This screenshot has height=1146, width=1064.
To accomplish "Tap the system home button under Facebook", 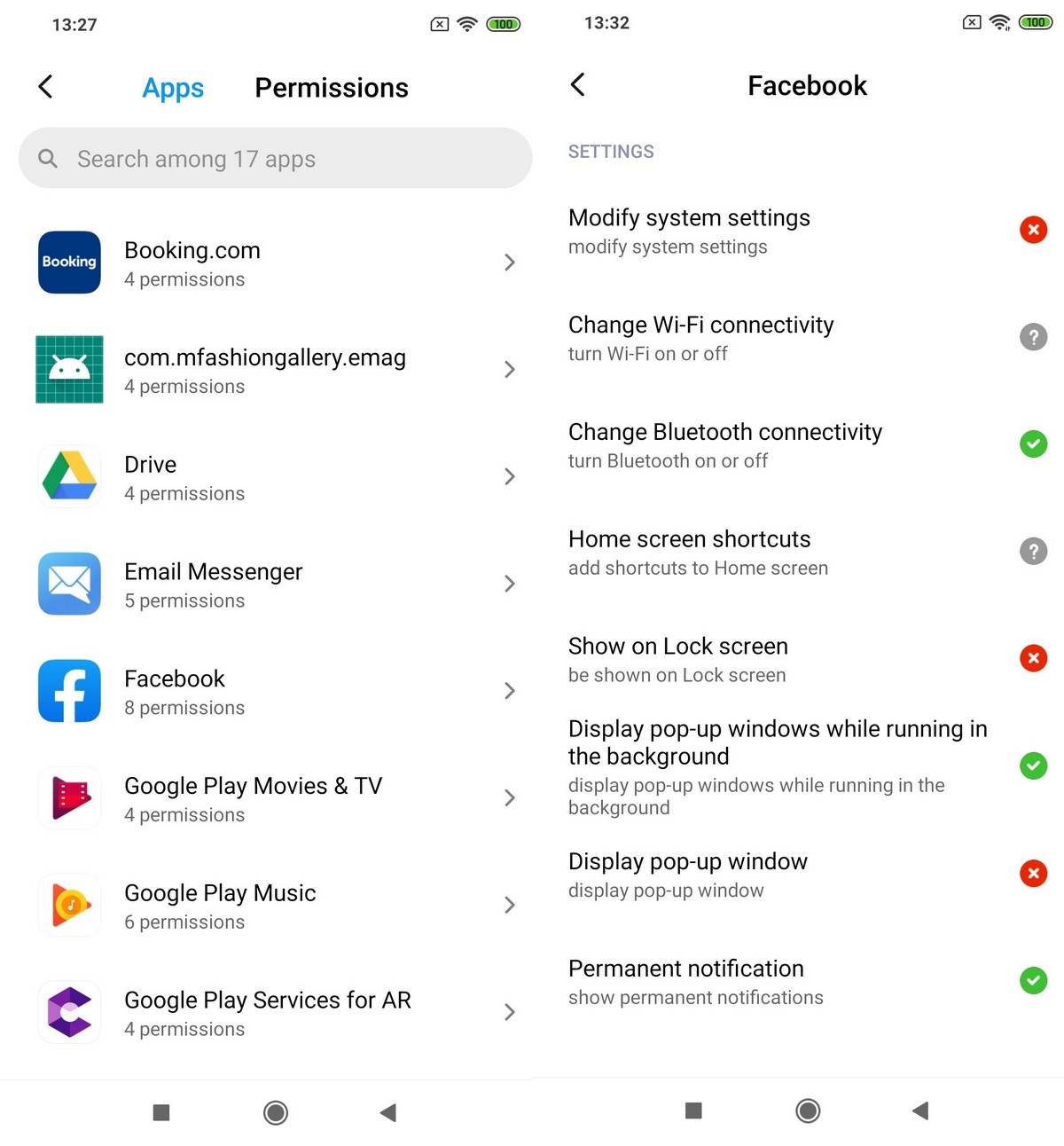I will [808, 1111].
